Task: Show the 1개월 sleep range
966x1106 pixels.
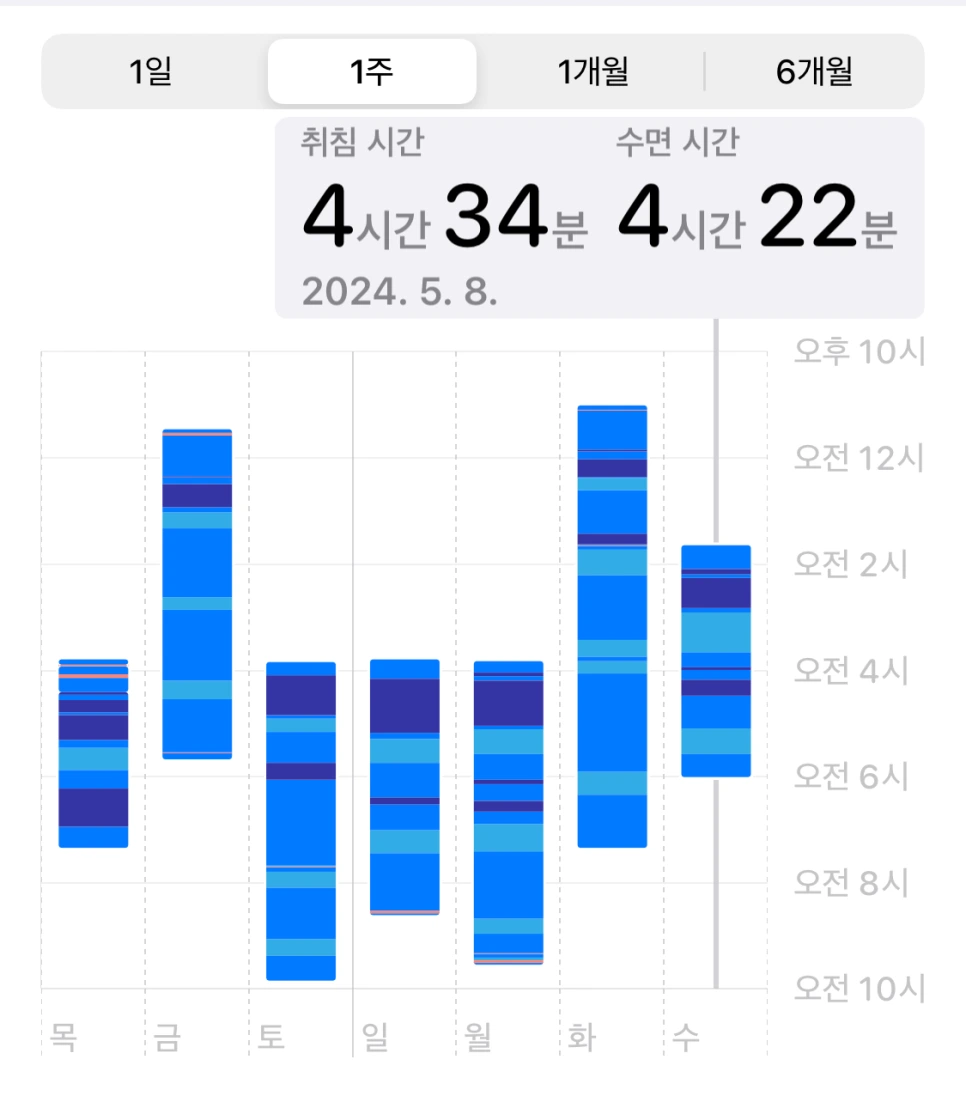Action: [593, 72]
